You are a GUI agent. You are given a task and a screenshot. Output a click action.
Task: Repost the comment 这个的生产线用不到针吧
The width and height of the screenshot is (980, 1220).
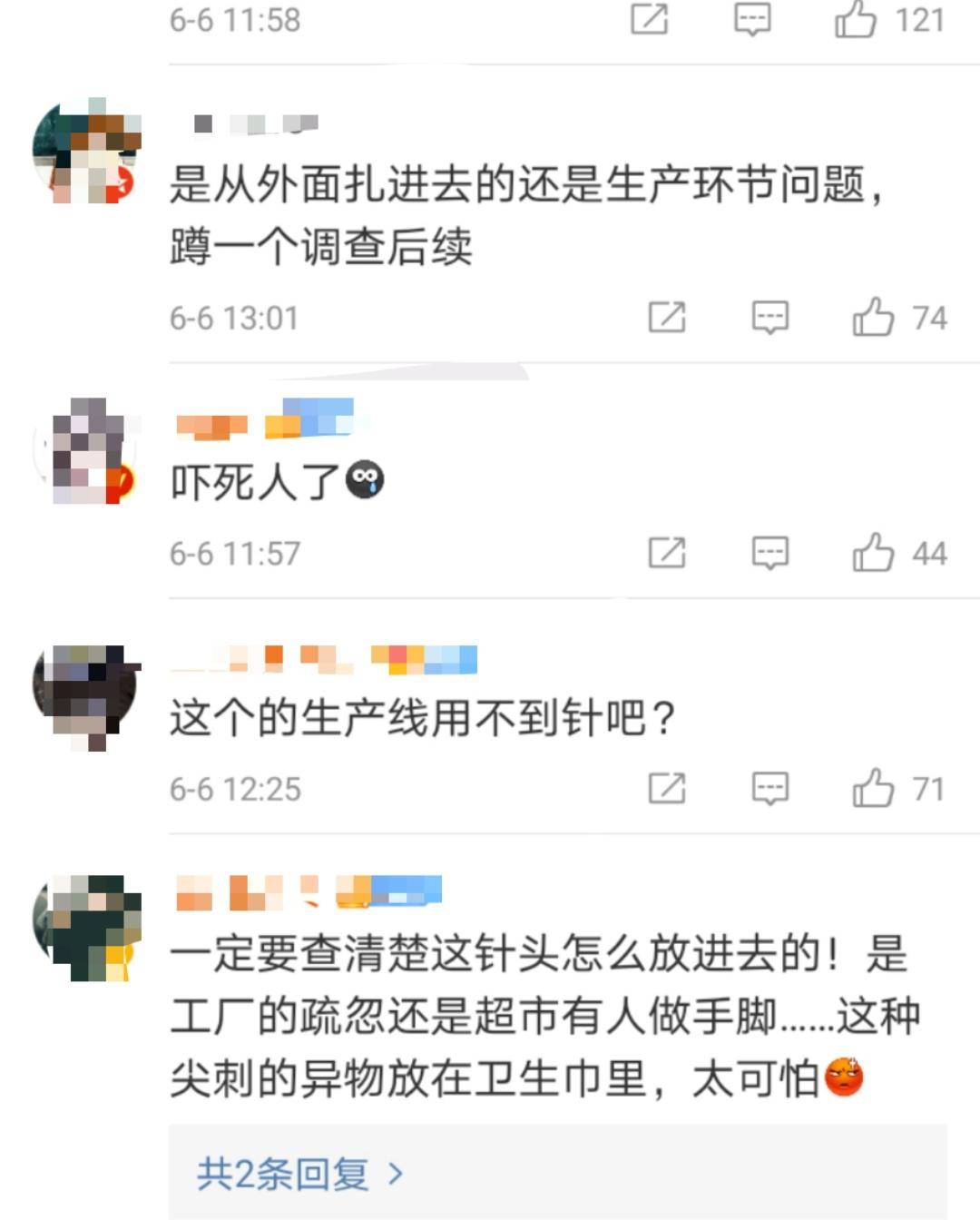[667, 788]
